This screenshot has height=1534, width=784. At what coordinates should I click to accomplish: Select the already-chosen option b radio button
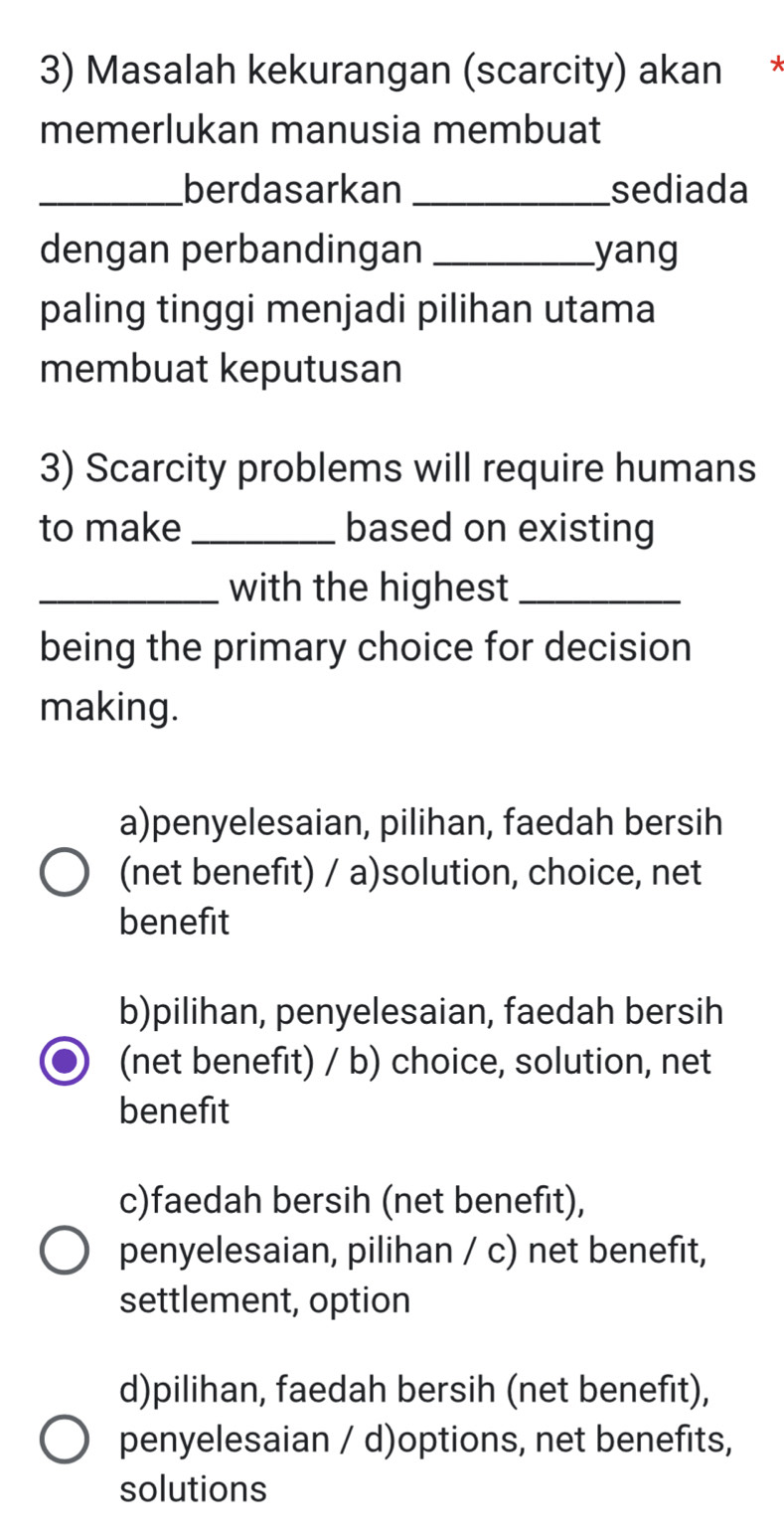pyautogui.click(x=63, y=1062)
